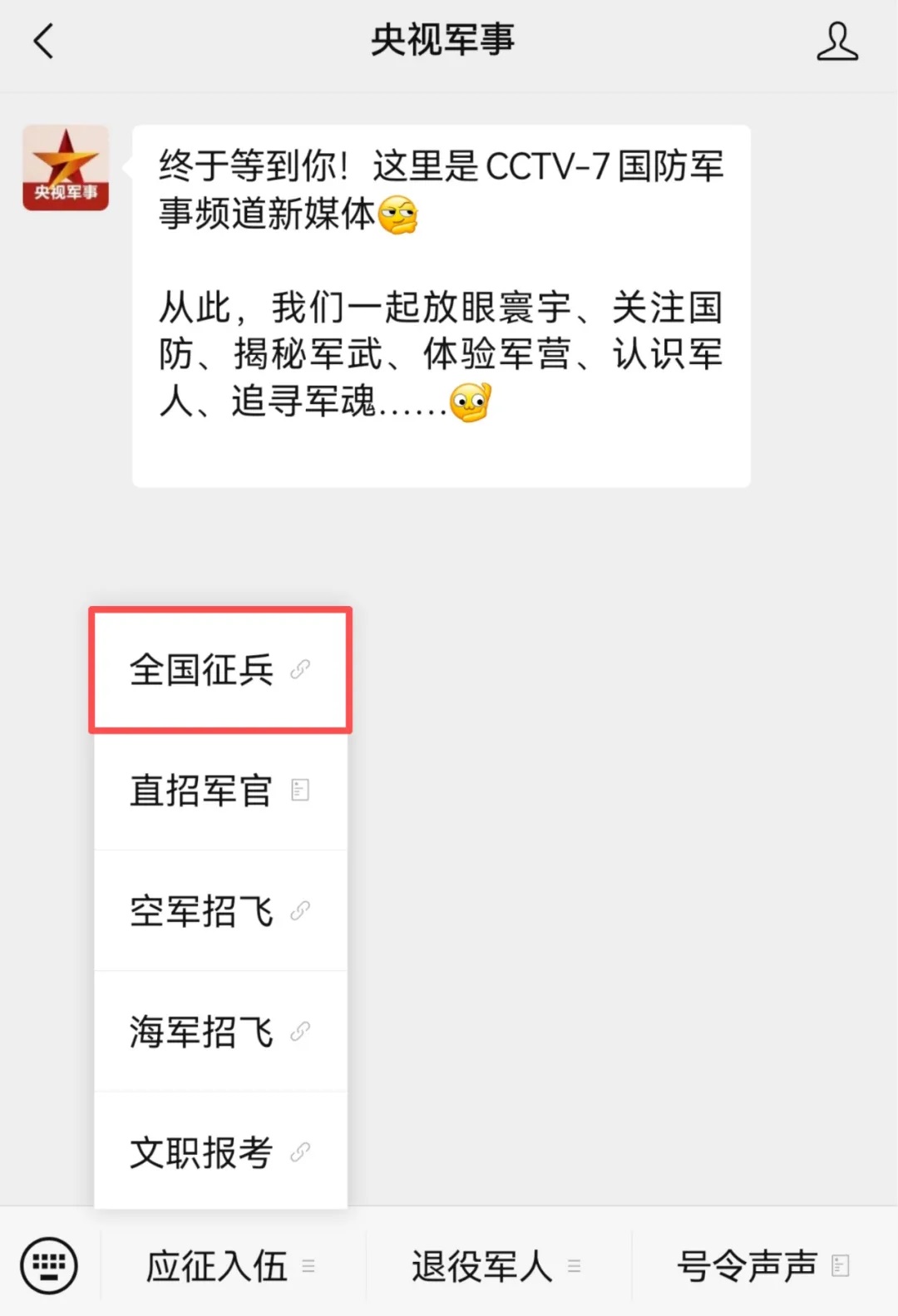Open the 直招军官 menu item

point(220,791)
